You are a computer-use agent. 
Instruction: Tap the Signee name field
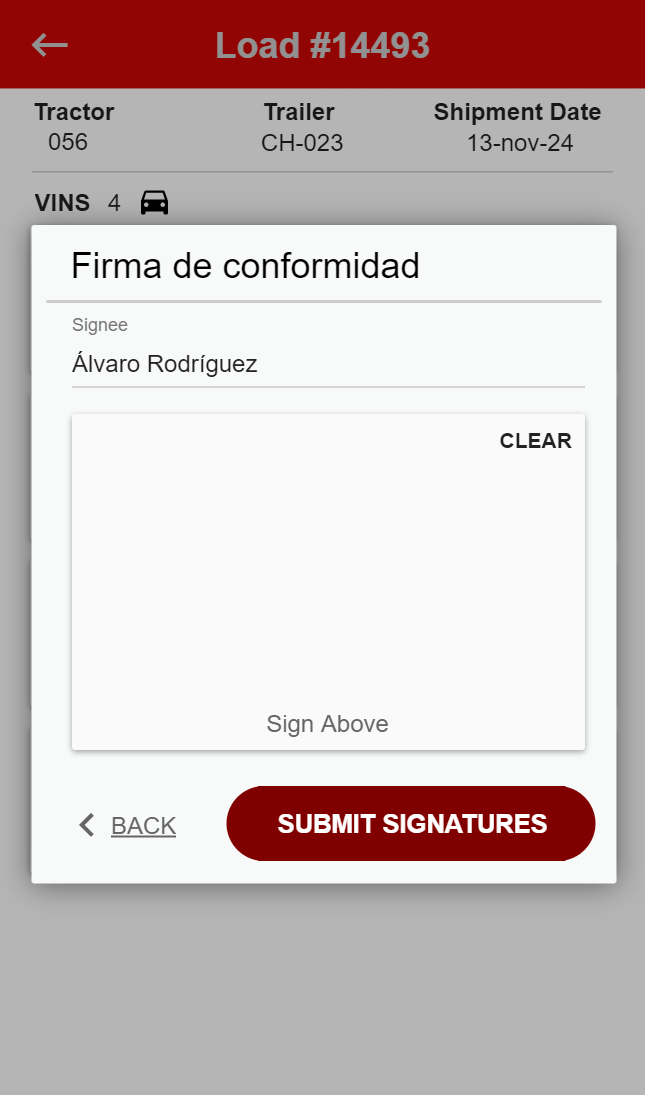click(327, 364)
